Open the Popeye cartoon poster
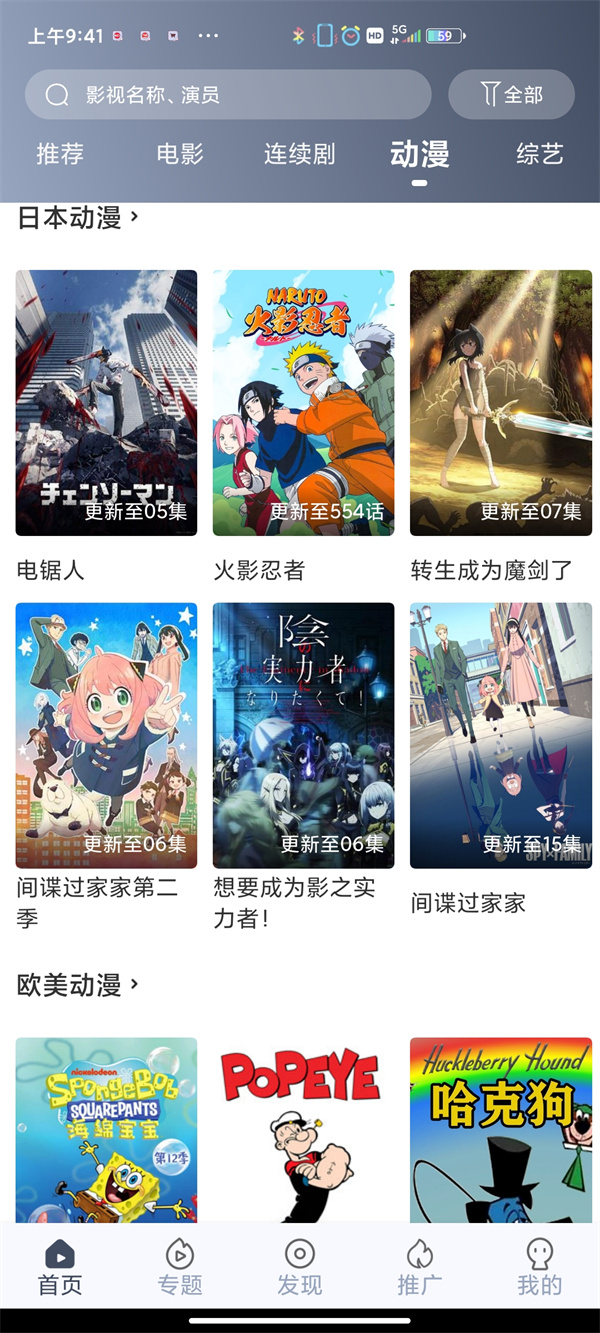This screenshot has width=600, height=1333. point(303,1130)
